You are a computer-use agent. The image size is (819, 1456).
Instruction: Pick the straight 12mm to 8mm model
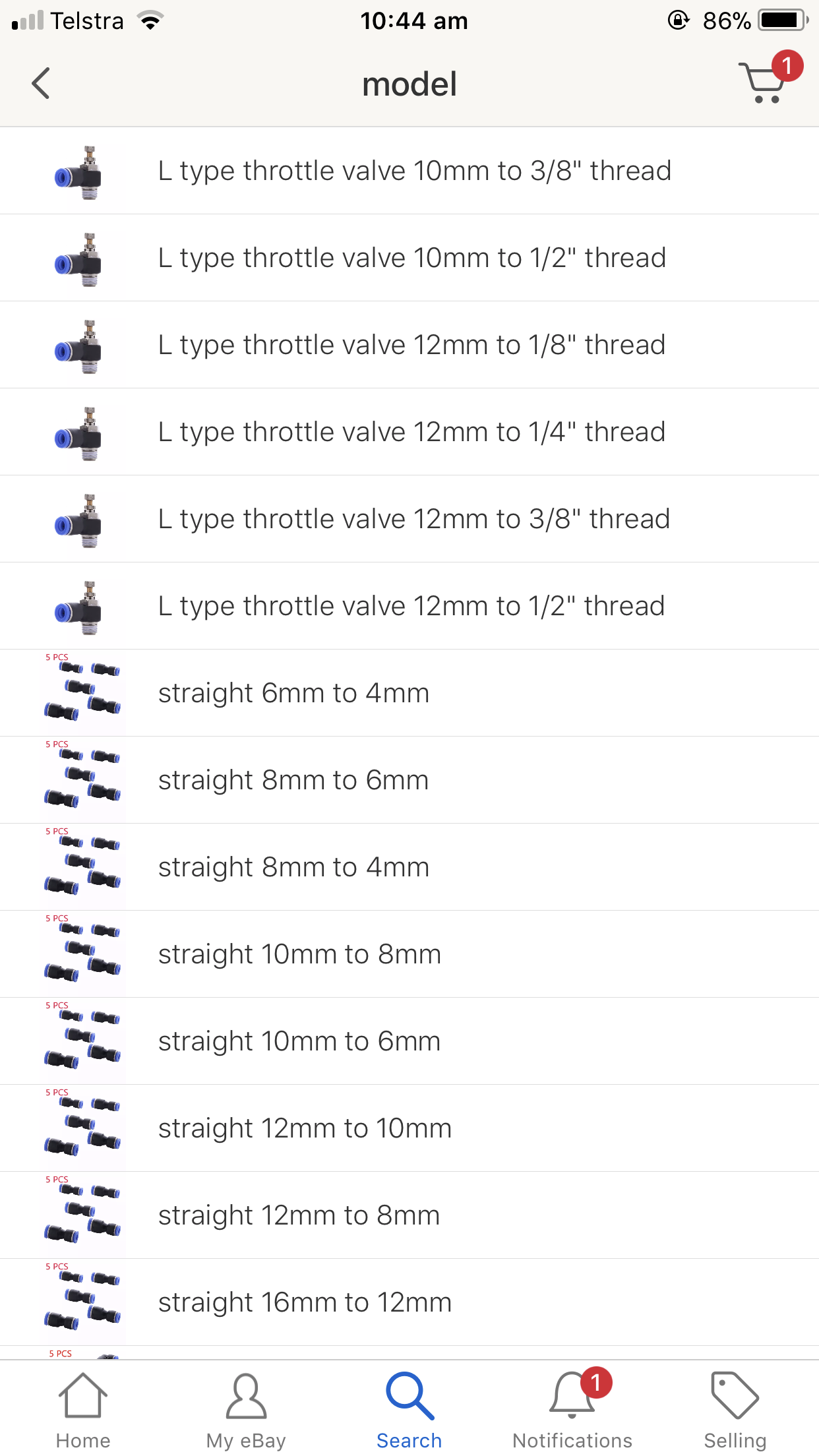pos(299,1215)
